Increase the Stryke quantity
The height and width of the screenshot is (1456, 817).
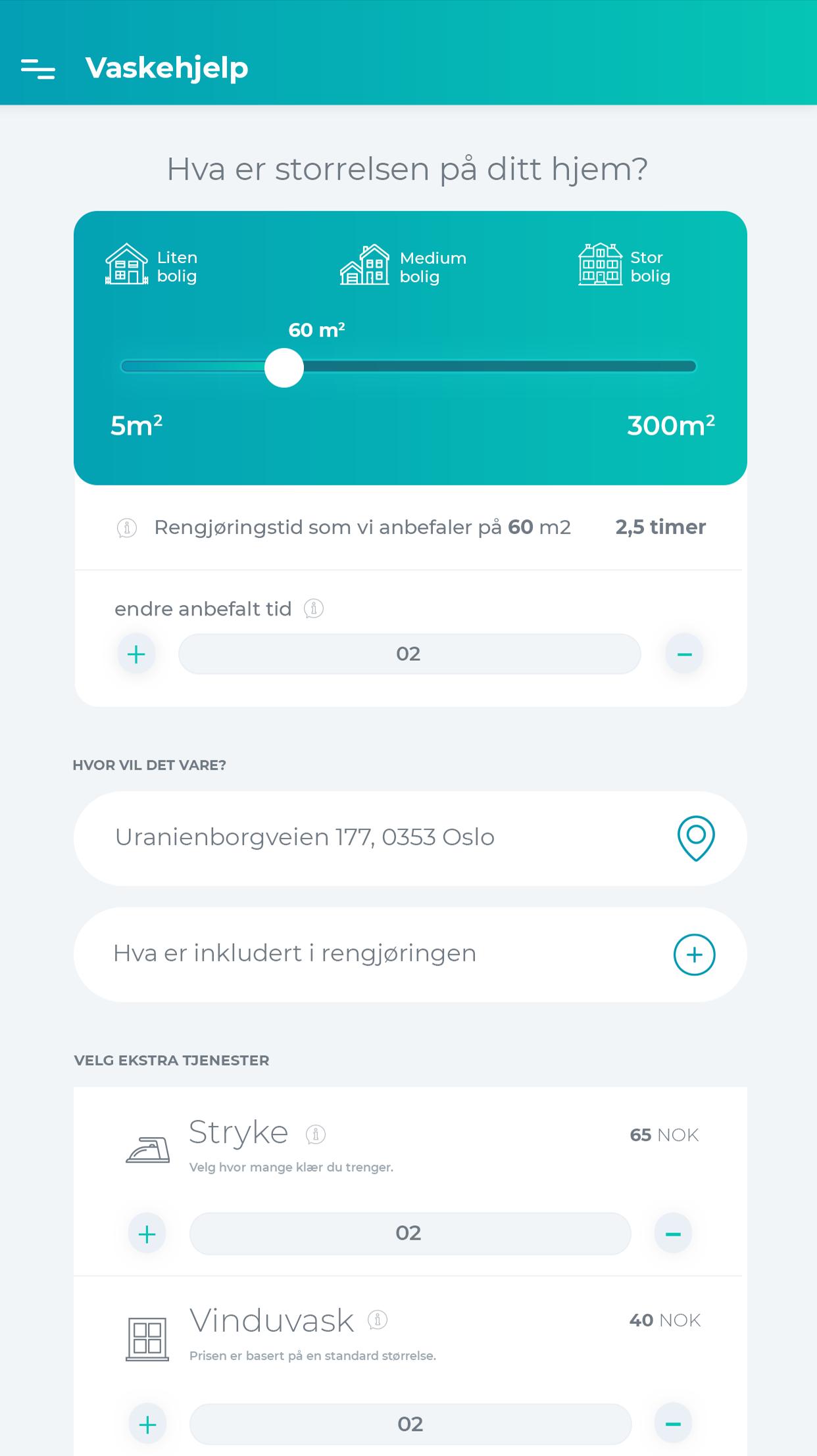tap(147, 1234)
